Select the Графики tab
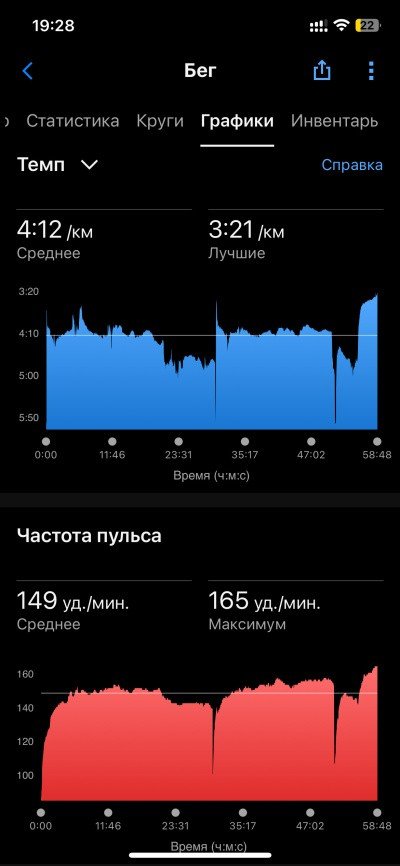400x866 pixels. point(237,121)
